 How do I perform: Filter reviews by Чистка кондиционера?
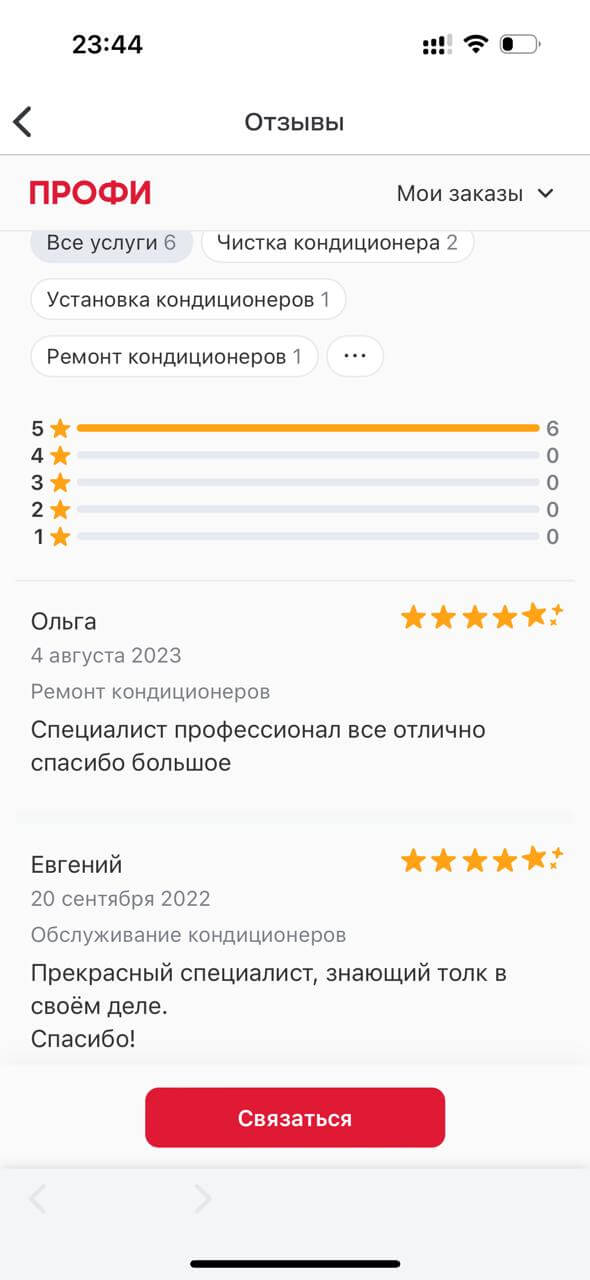(337, 243)
